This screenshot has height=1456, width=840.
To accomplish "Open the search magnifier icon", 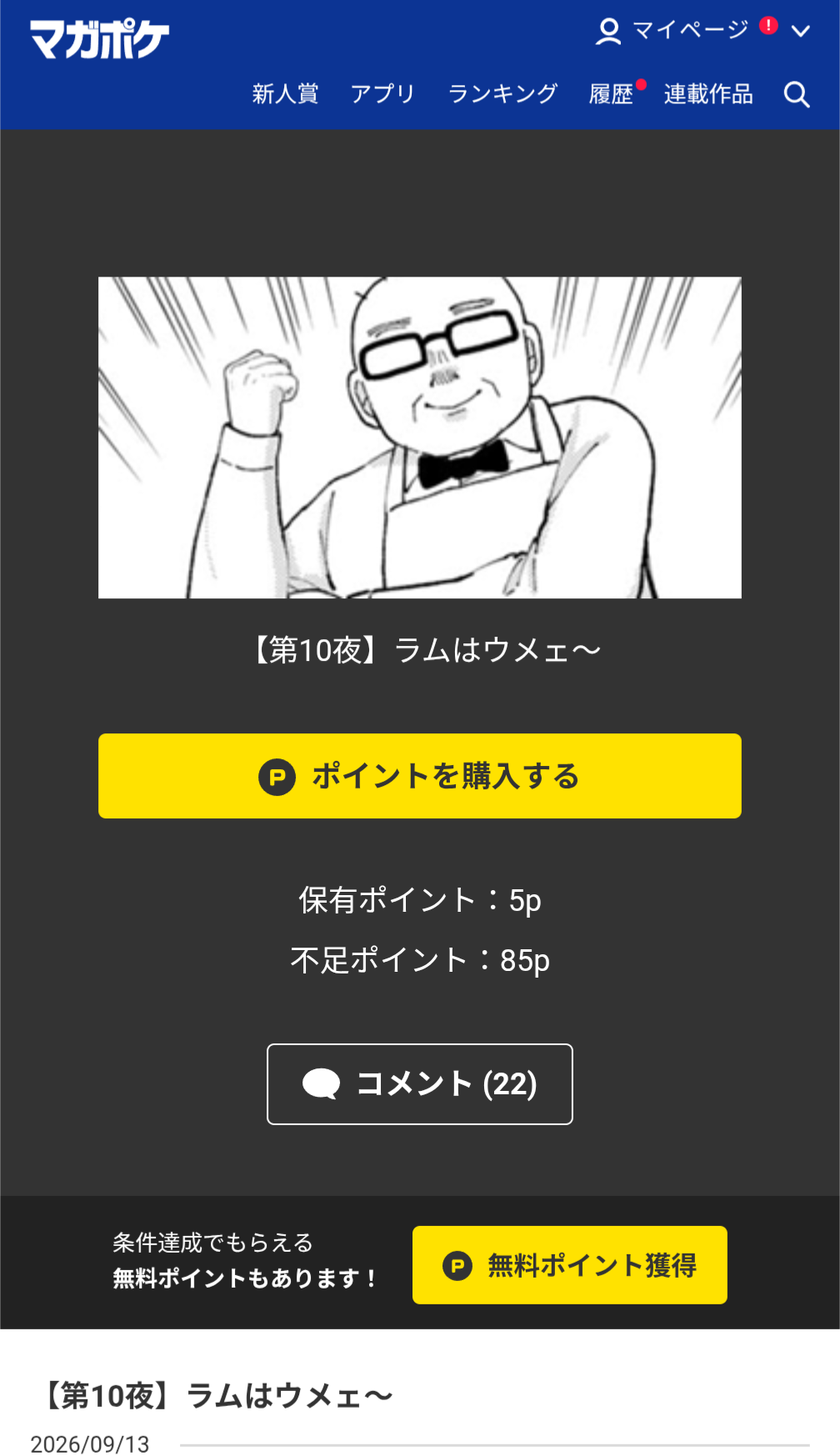I will coord(797,95).
